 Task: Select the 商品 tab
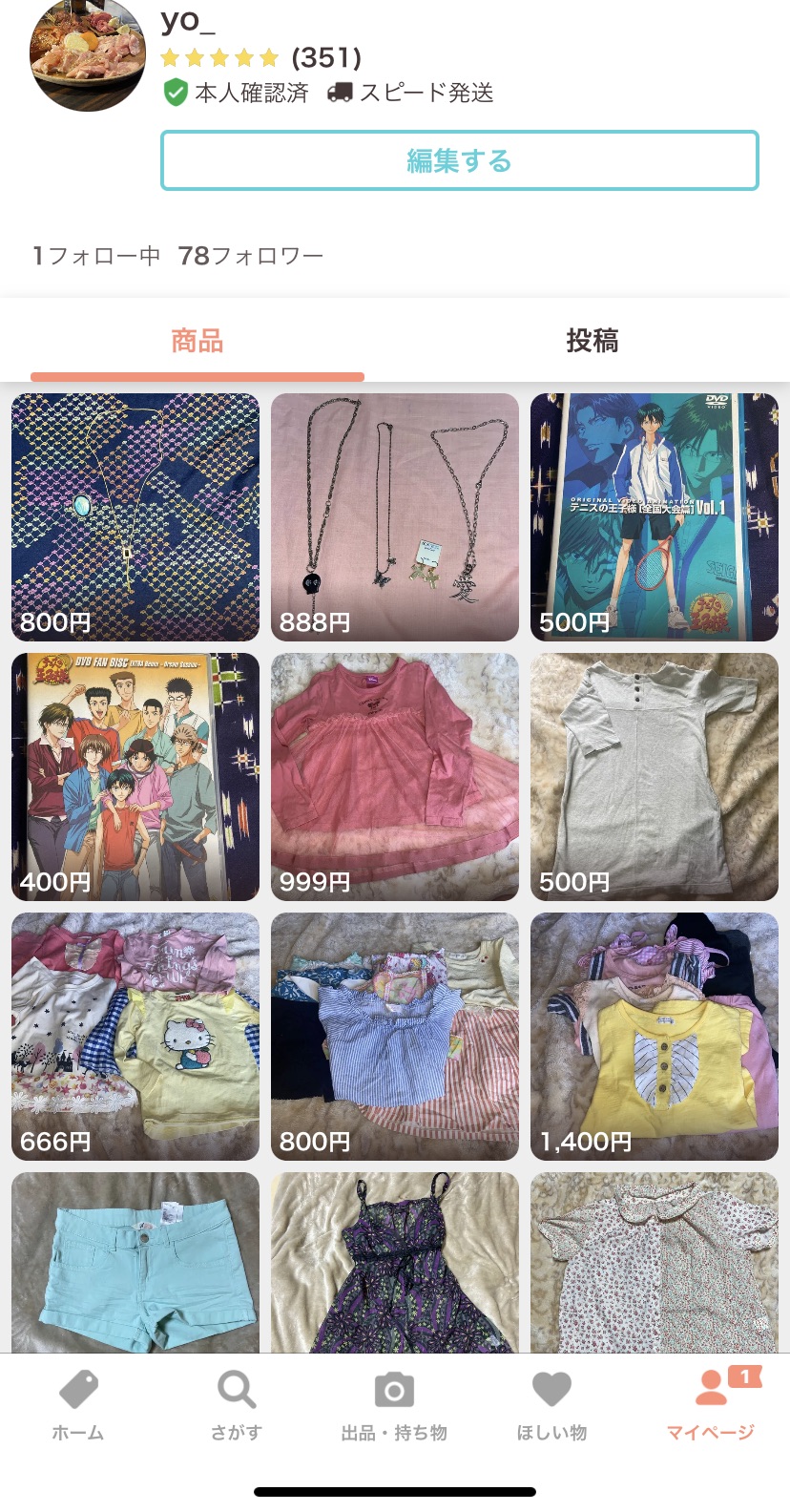pyautogui.click(x=197, y=341)
